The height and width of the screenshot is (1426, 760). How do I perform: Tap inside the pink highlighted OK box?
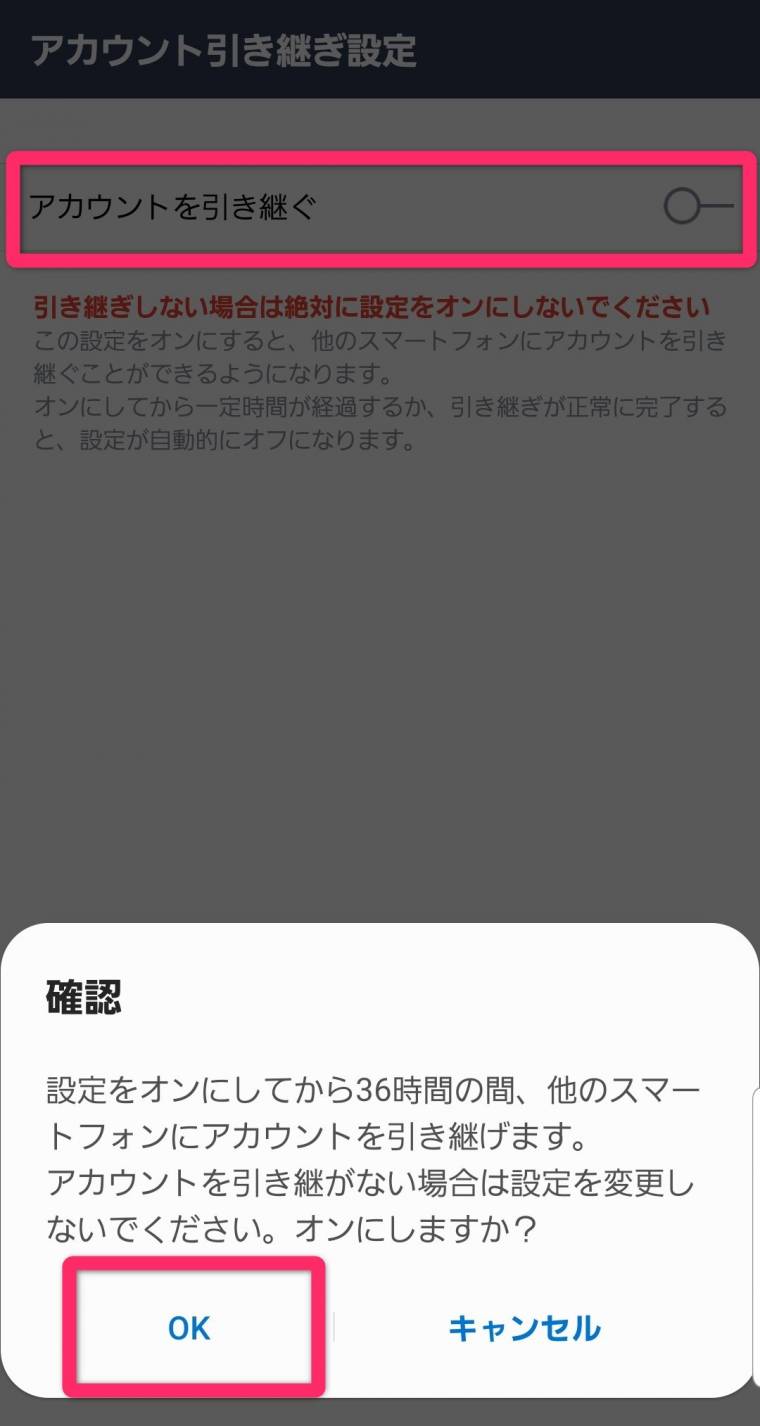point(193,1328)
